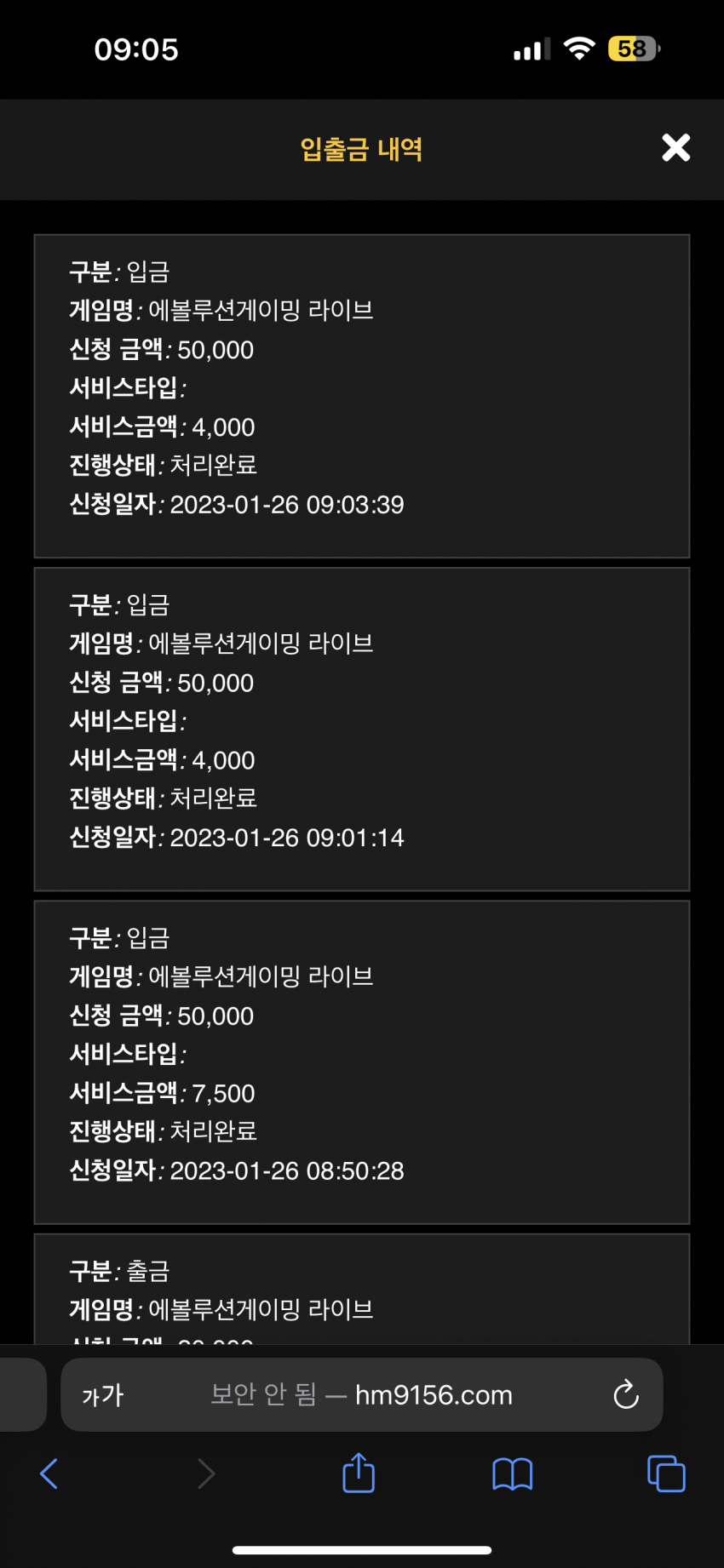Reload the page
Image resolution: width=724 pixels, height=1568 pixels.
(626, 1395)
